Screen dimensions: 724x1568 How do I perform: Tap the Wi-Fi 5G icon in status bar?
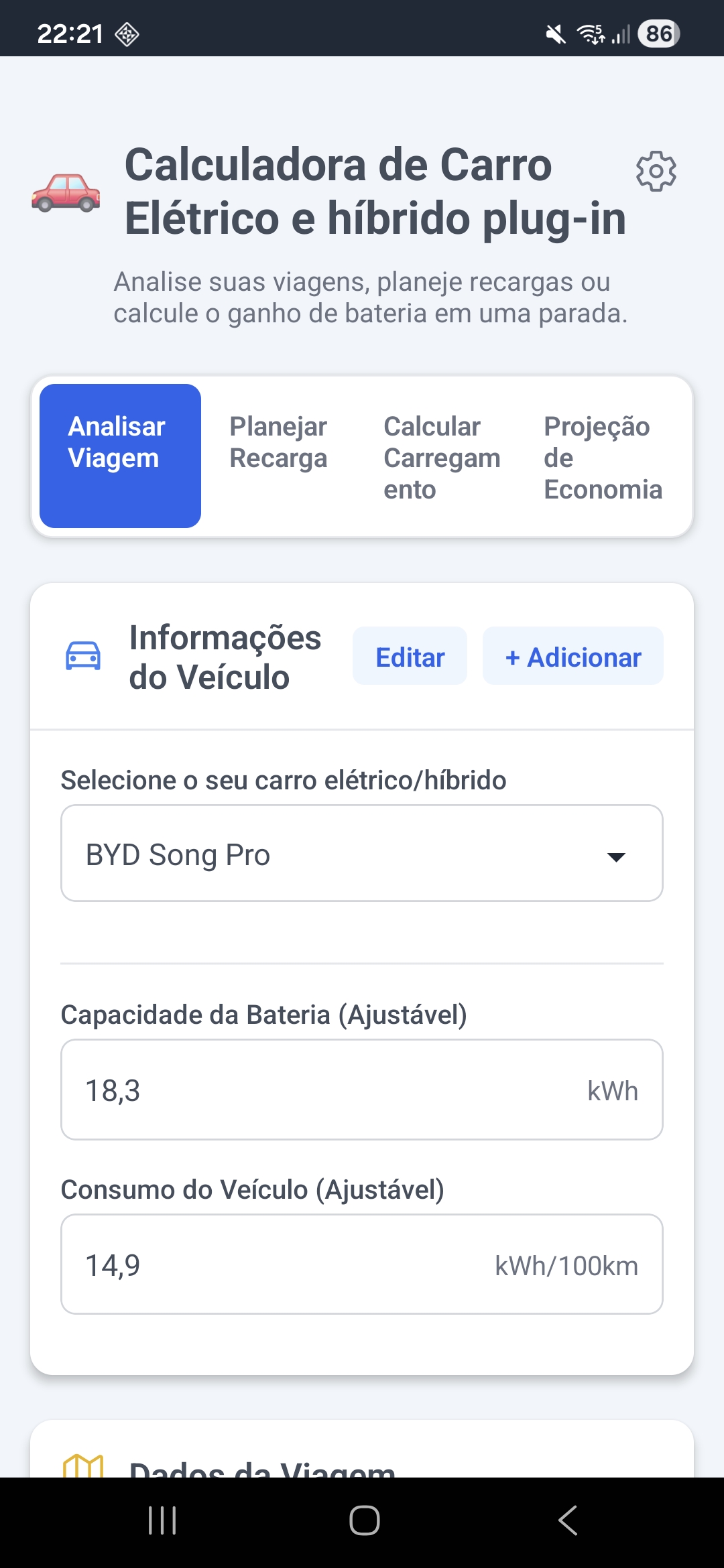[x=590, y=34]
